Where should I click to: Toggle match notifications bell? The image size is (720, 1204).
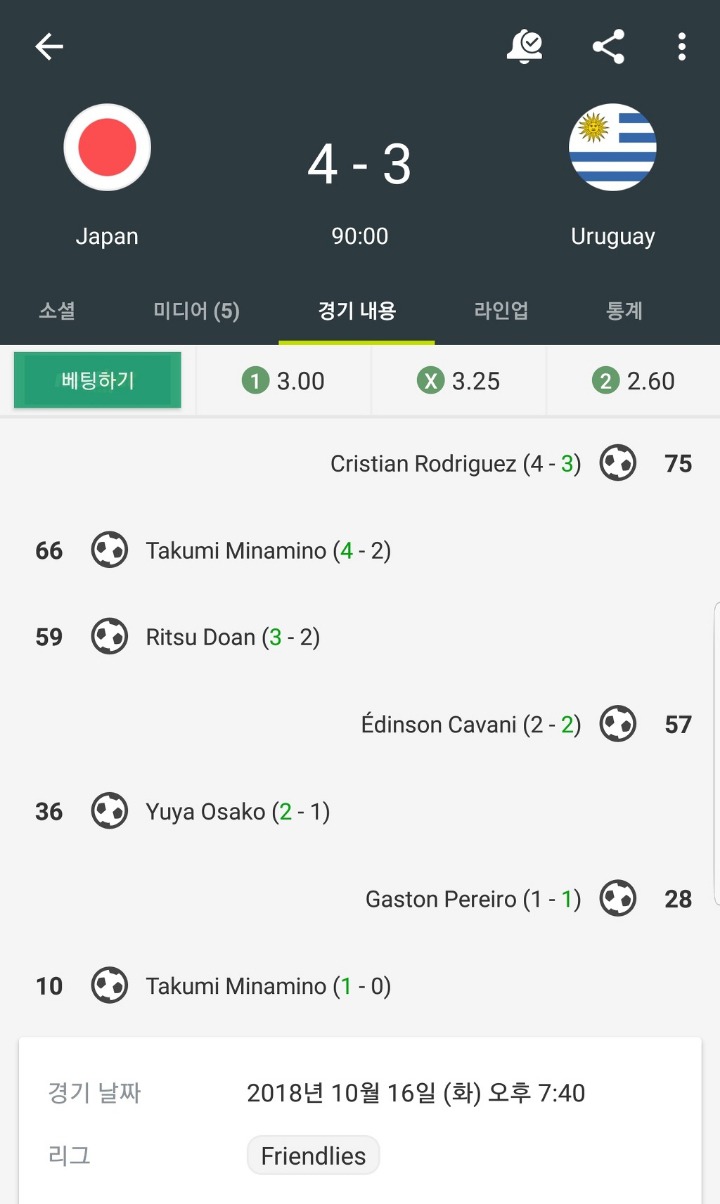point(524,47)
